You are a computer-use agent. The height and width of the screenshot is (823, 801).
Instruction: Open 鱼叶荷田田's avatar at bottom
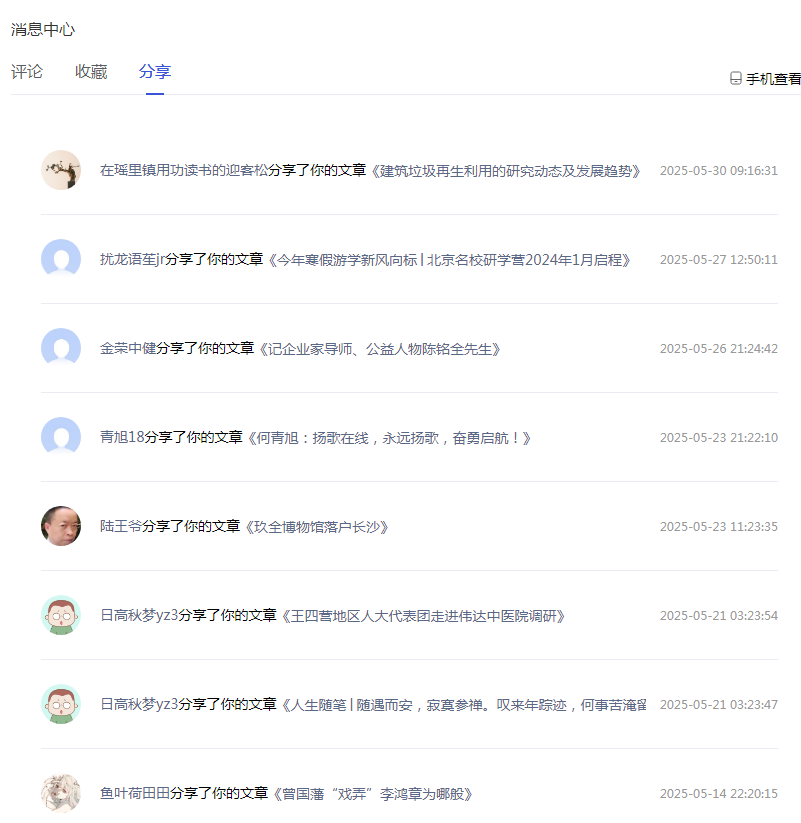61,792
